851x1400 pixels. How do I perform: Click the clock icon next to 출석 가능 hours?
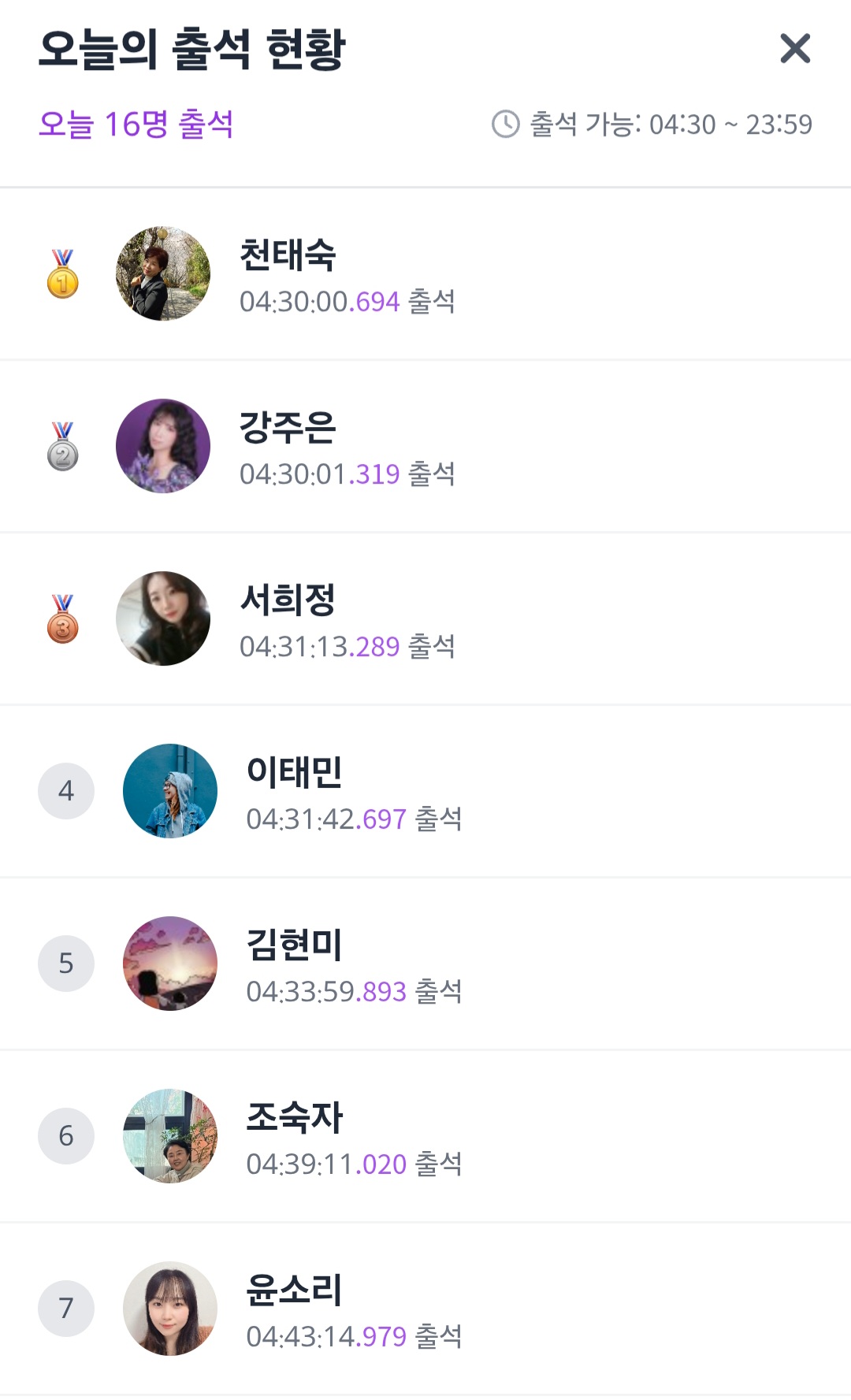(x=504, y=123)
